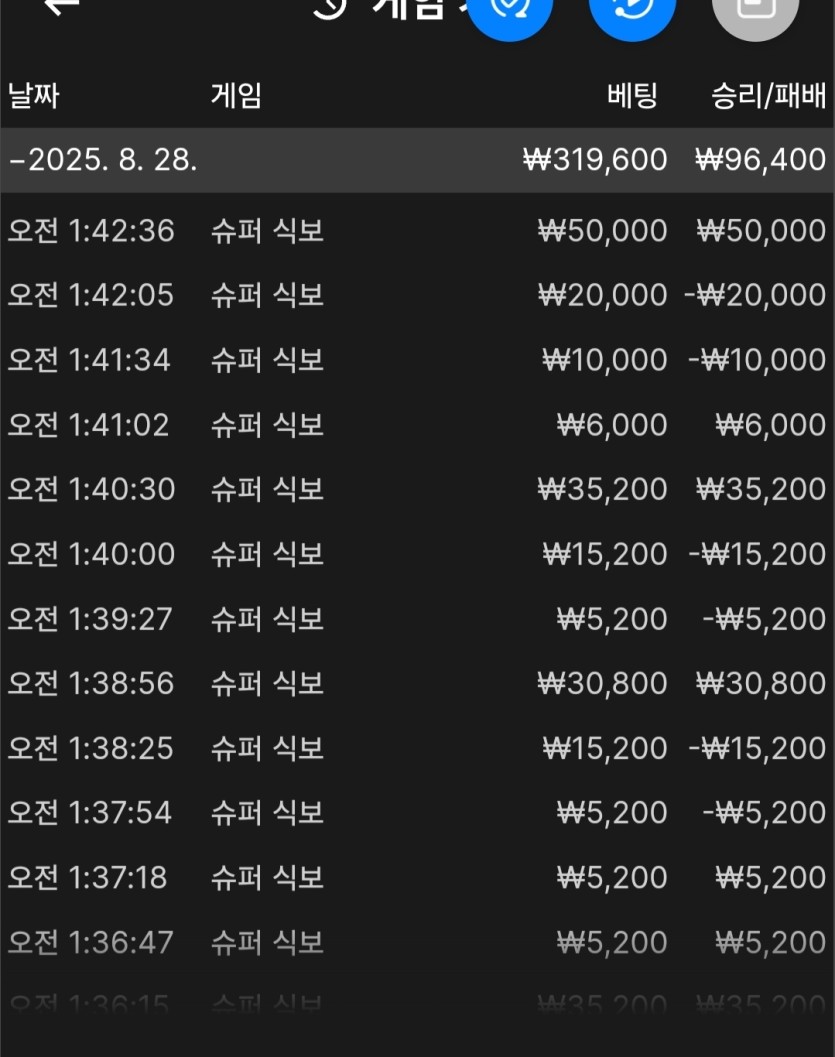Open the 오전 1:39:27 game record
The image size is (835, 1057).
(417, 619)
